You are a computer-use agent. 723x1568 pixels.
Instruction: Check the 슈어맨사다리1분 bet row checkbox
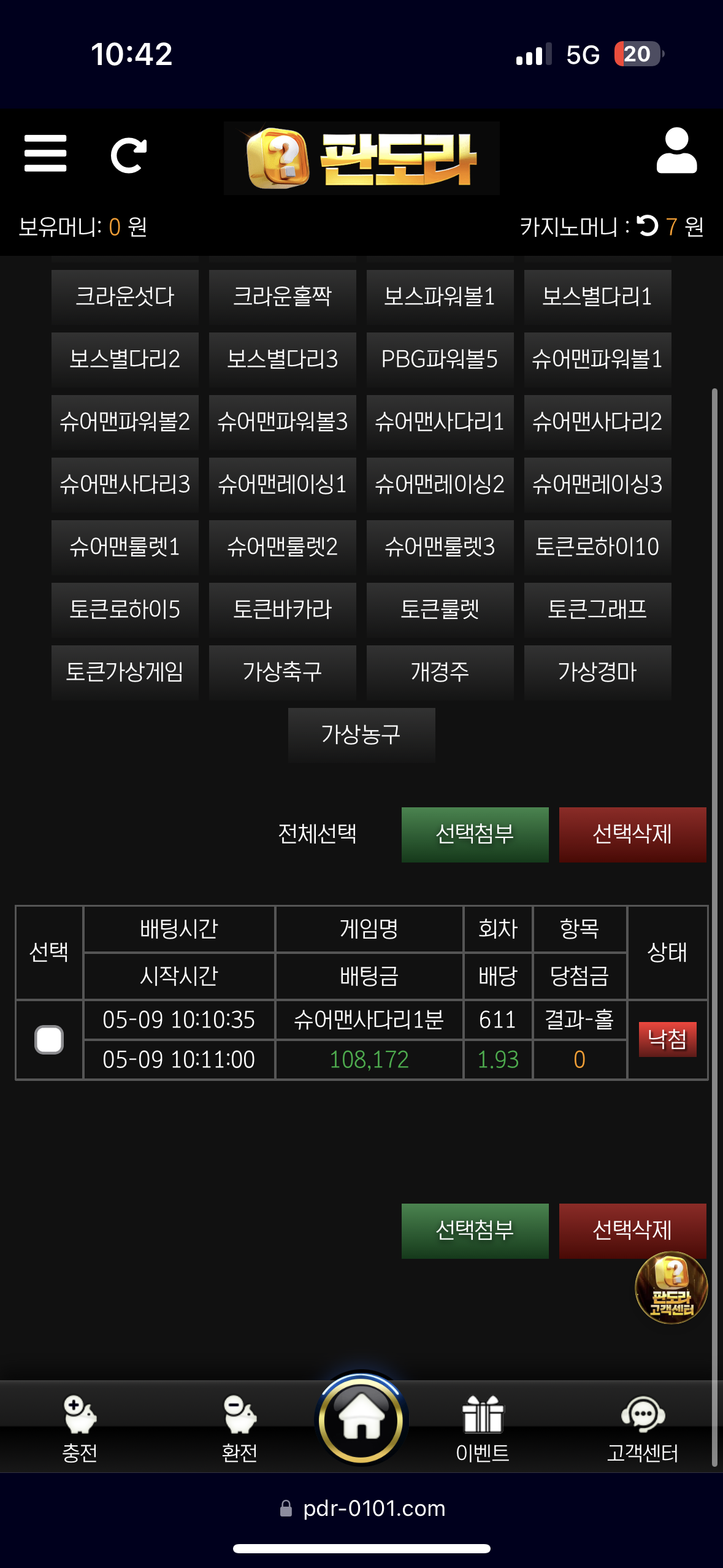[49, 1040]
